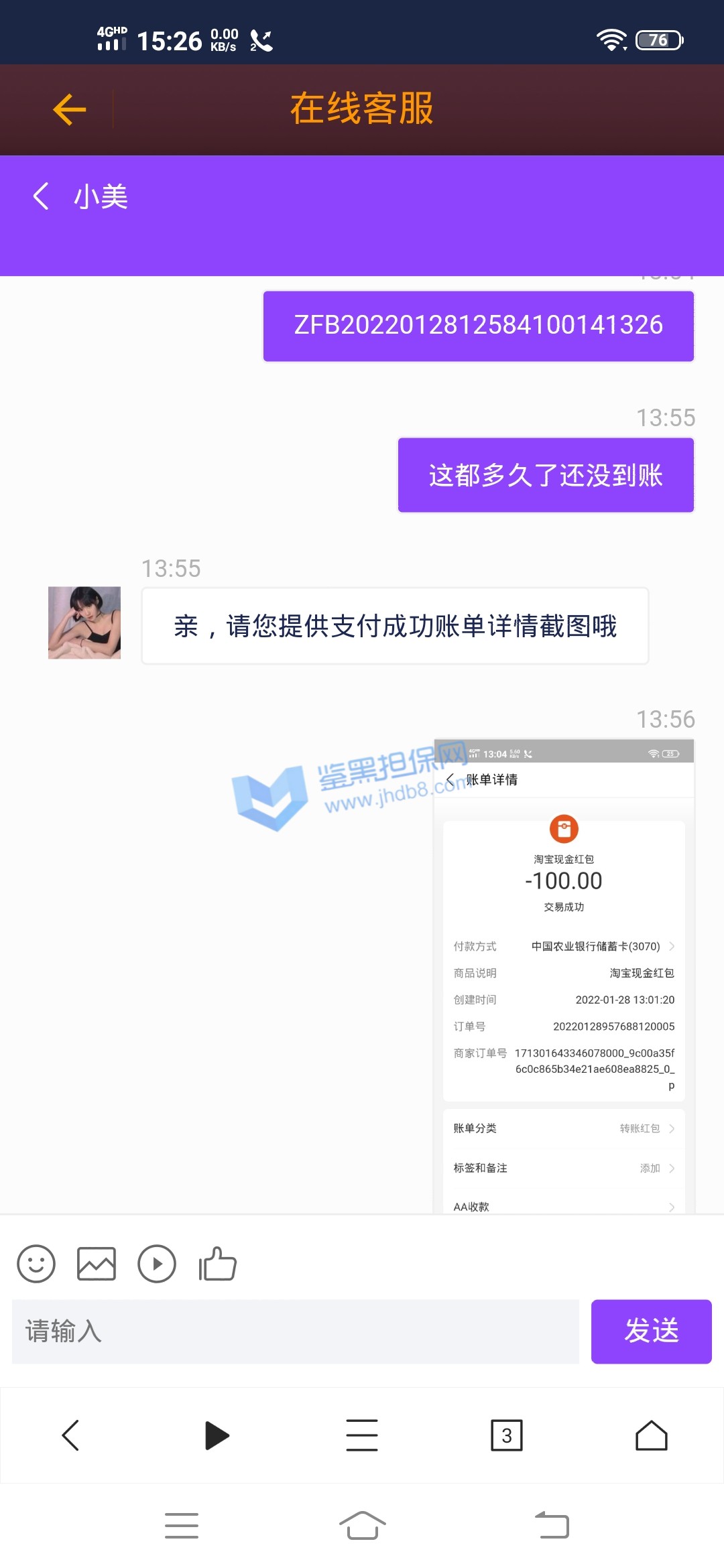Tap the orange back arrow in header
The image size is (724, 1568).
(x=70, y=110)
